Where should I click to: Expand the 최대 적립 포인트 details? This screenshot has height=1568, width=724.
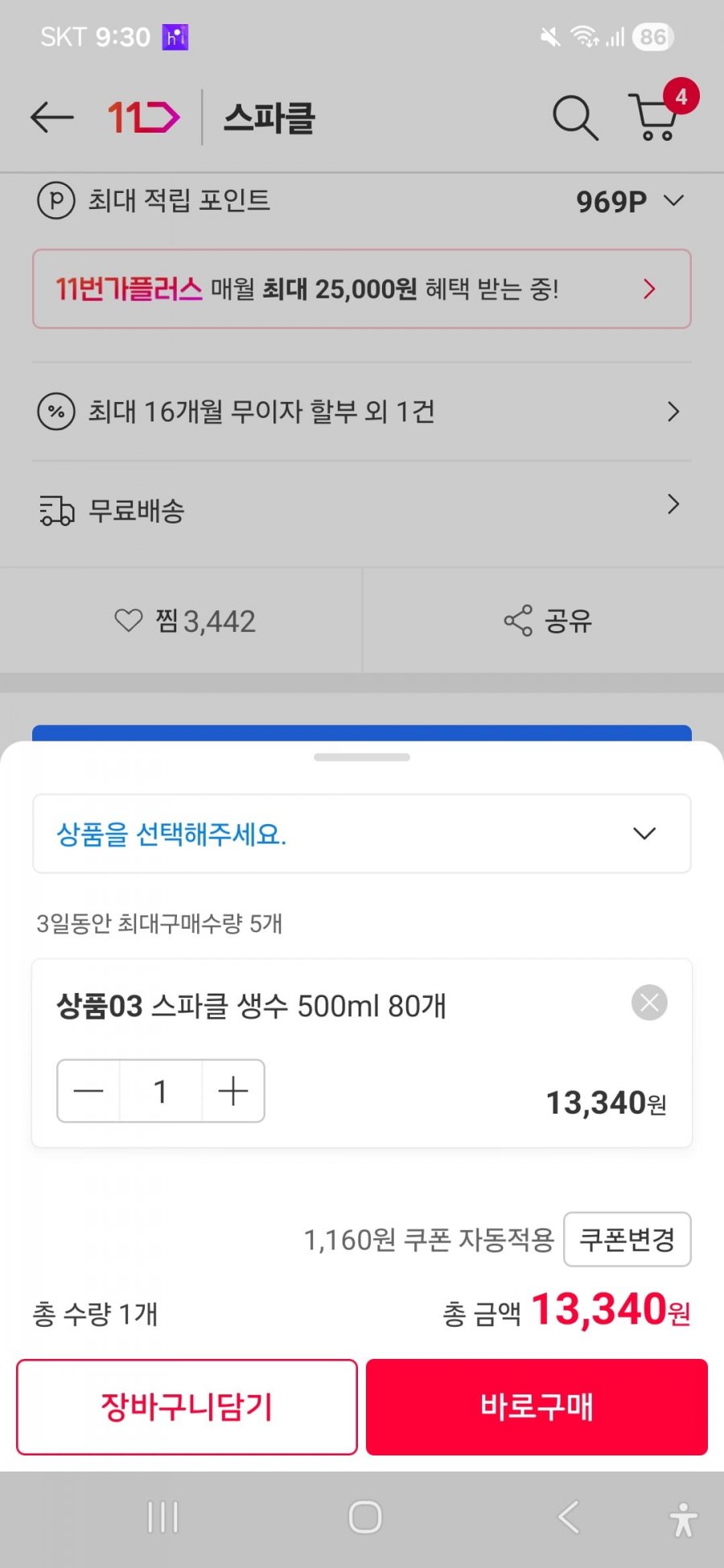coord(674,200)
